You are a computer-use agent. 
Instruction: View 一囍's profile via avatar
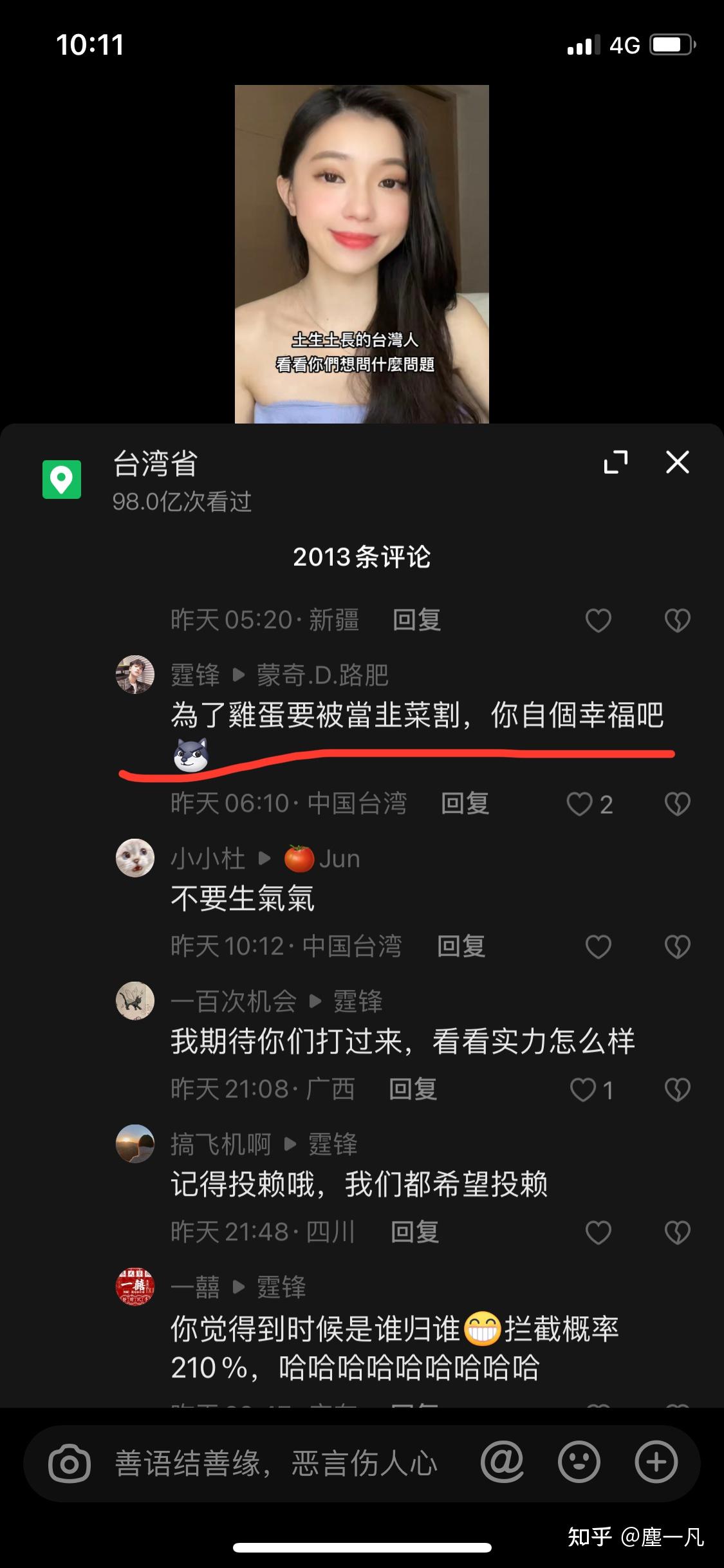click(135, 1287)
